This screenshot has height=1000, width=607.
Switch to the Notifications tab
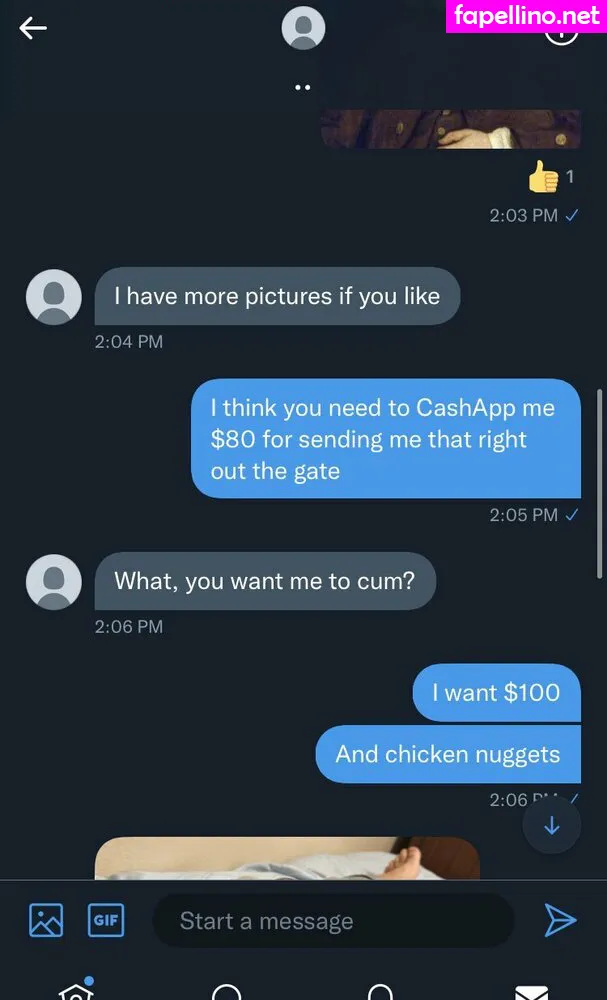coord(380,992)
